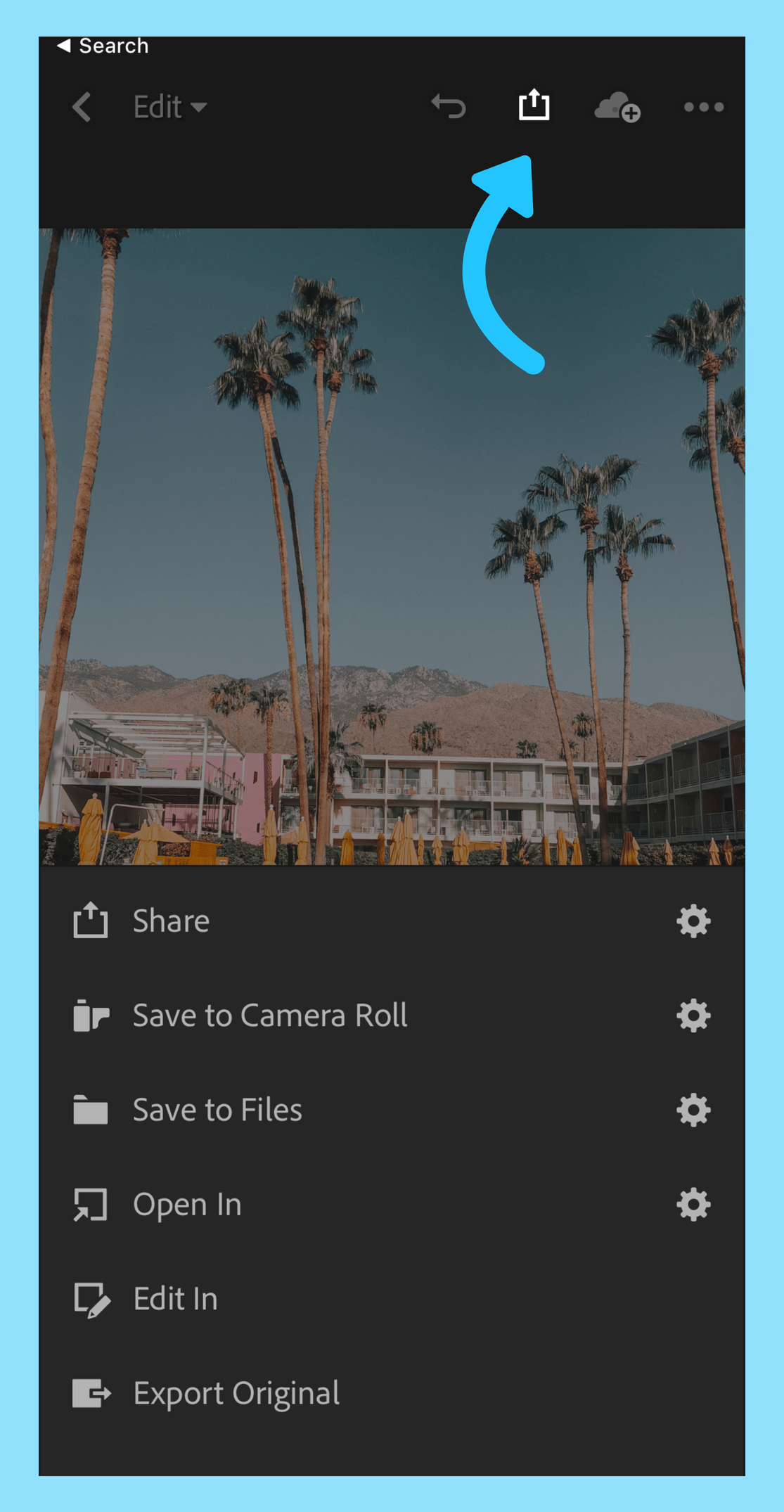Choose the Open In option
Screen dimensions: 784x1512
[187, 1205]
